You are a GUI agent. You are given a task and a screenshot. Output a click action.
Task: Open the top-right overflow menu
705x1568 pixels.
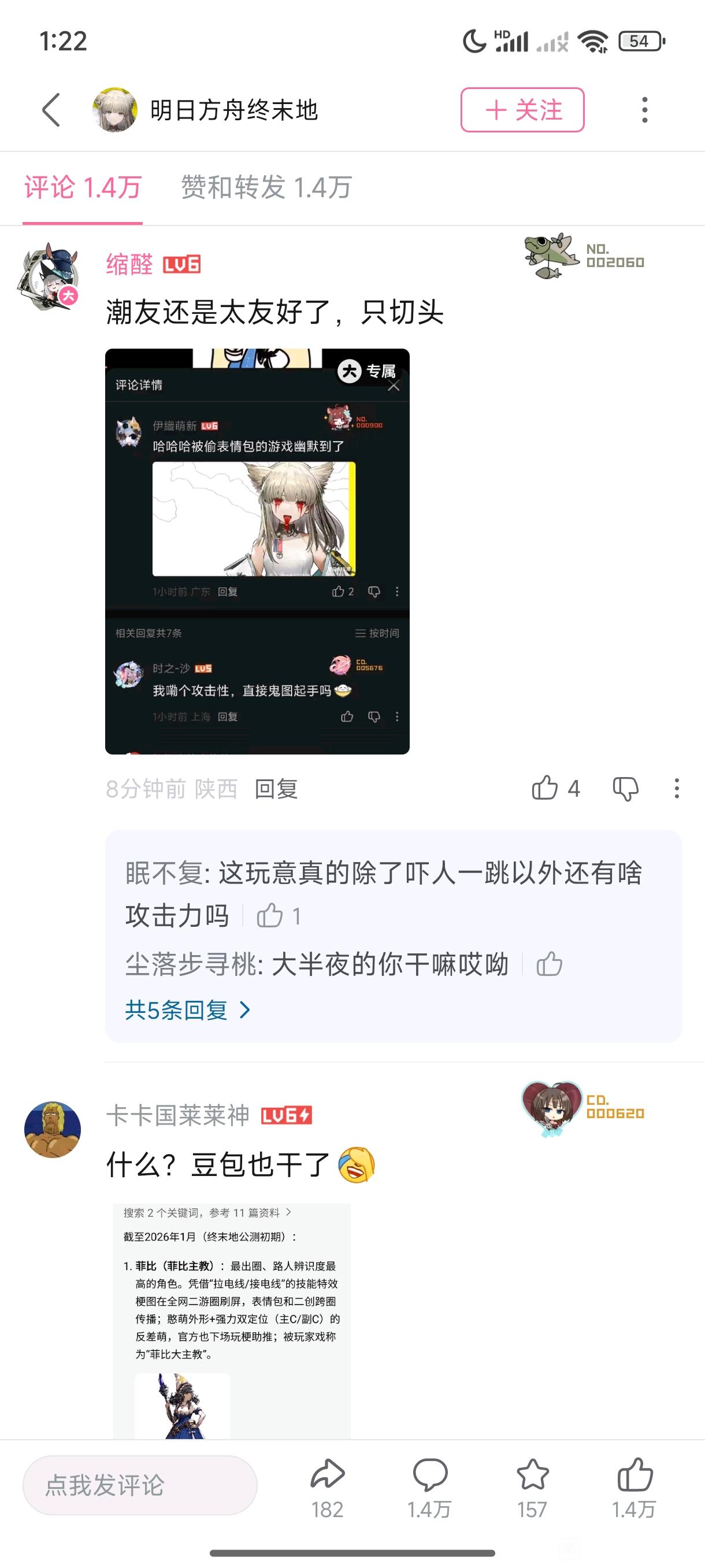pos(645,110)
